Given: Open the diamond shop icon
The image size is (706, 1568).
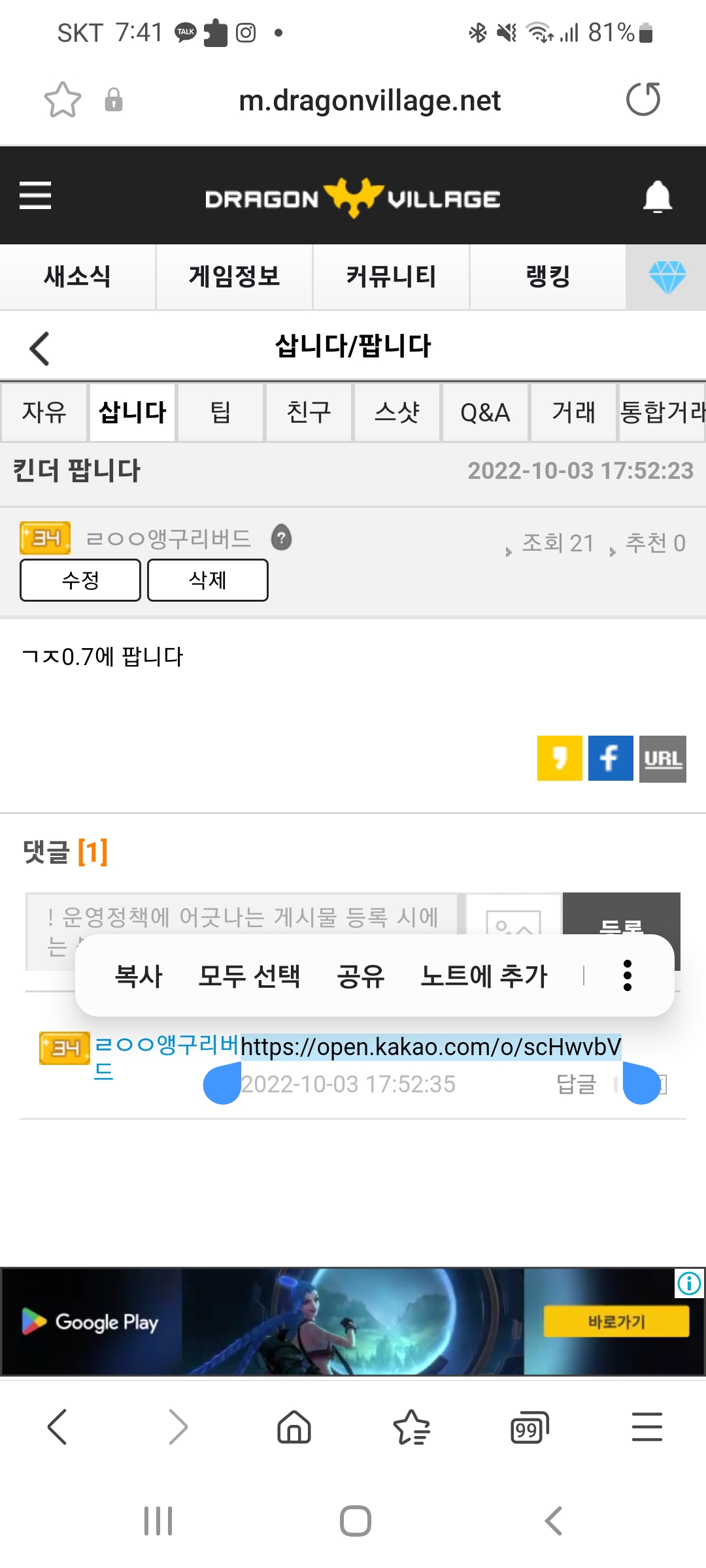Looking at the screenshot, I should 667,276.
